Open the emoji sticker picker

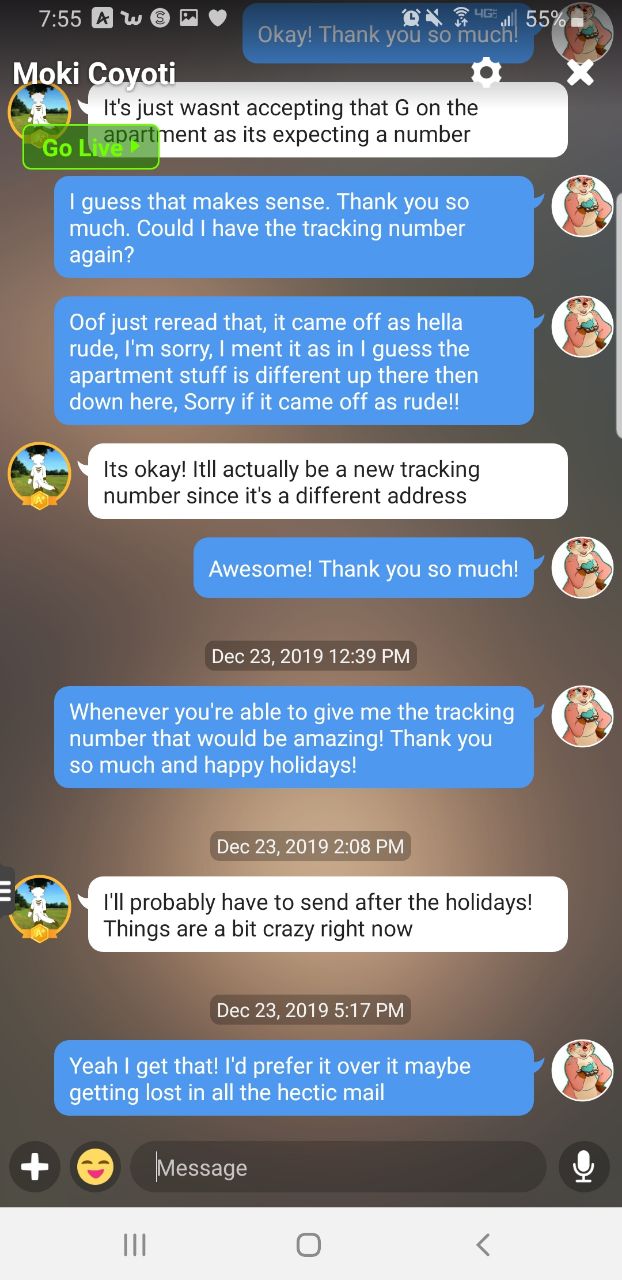[x=96, y=1167]
